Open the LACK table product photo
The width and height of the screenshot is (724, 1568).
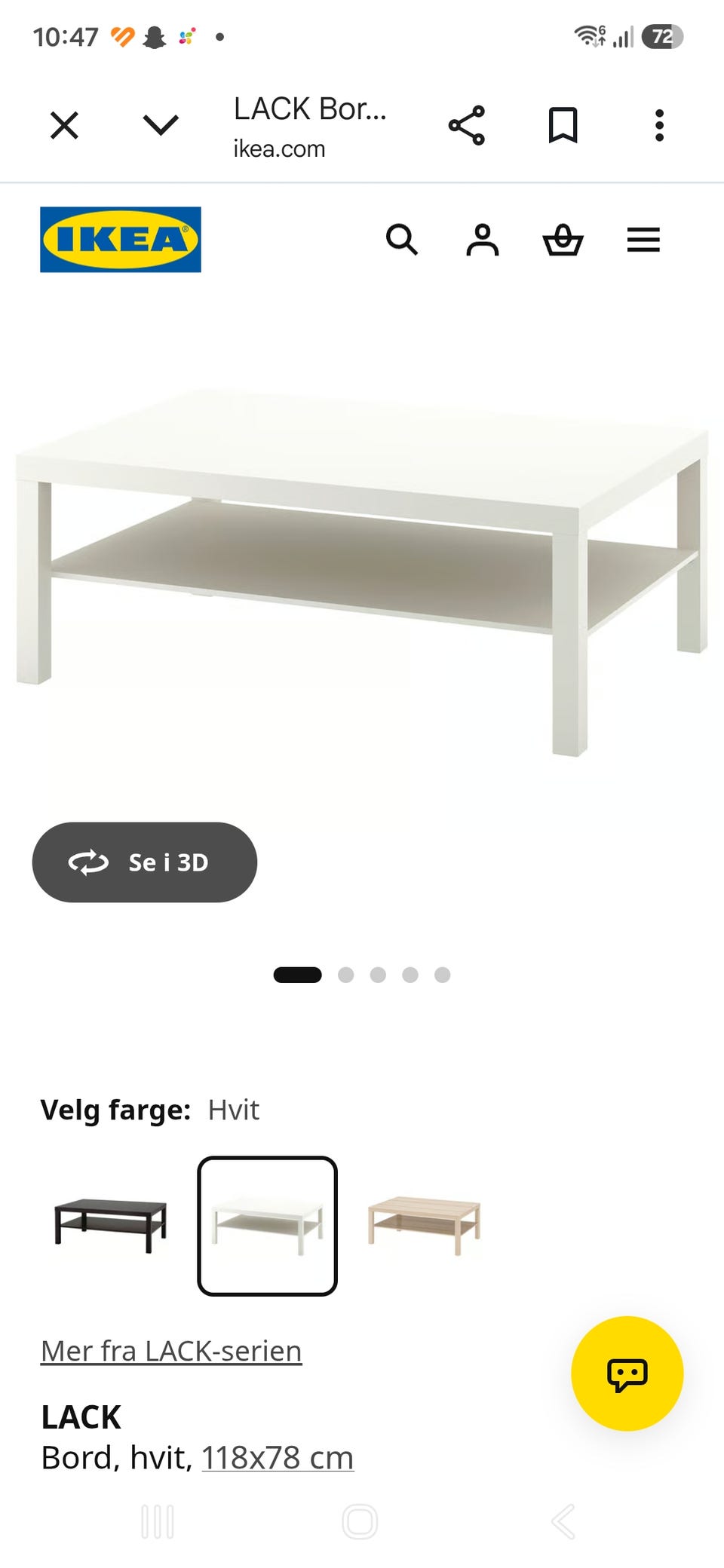coord(362,573)
